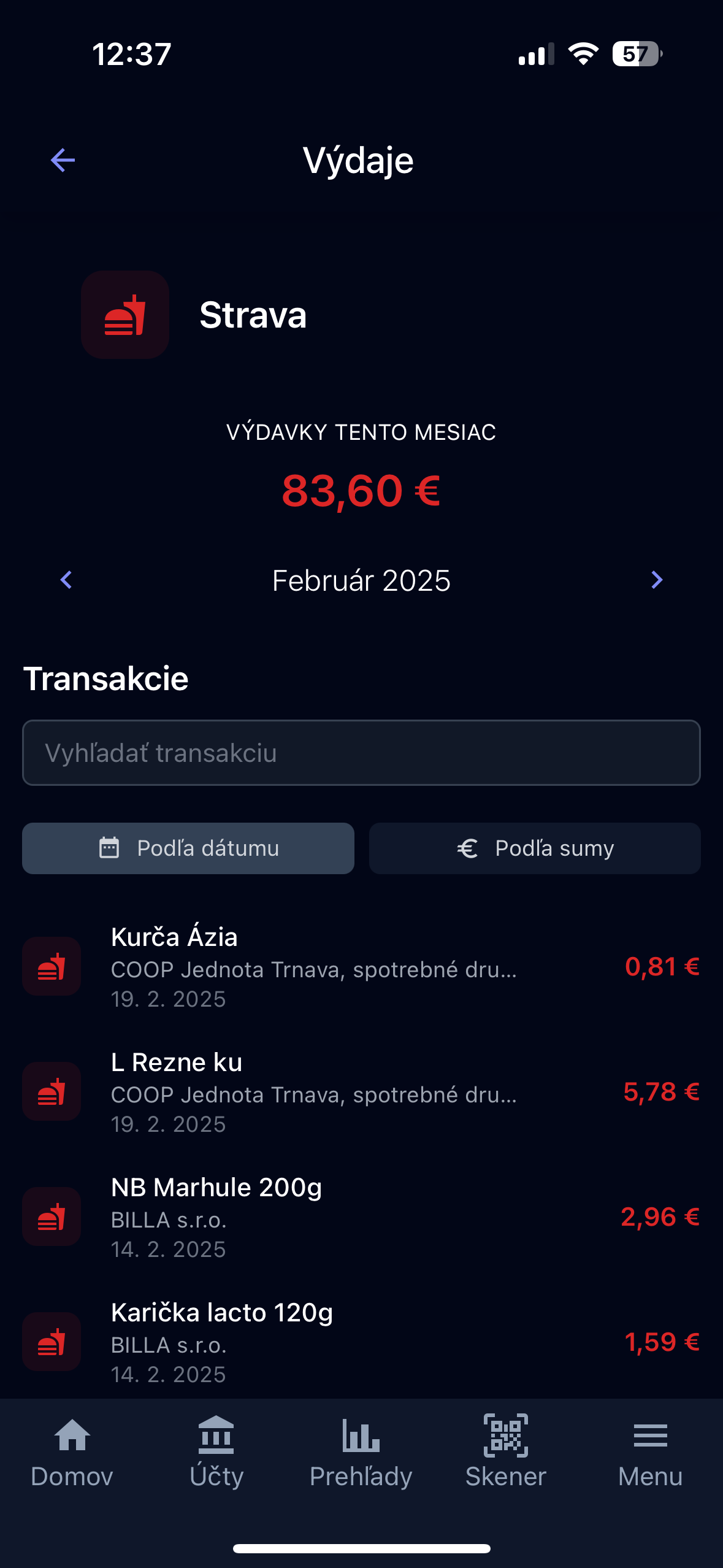Switch to the Účty tab
Screen dimensions: 723x1568
tap(216, 1451)
